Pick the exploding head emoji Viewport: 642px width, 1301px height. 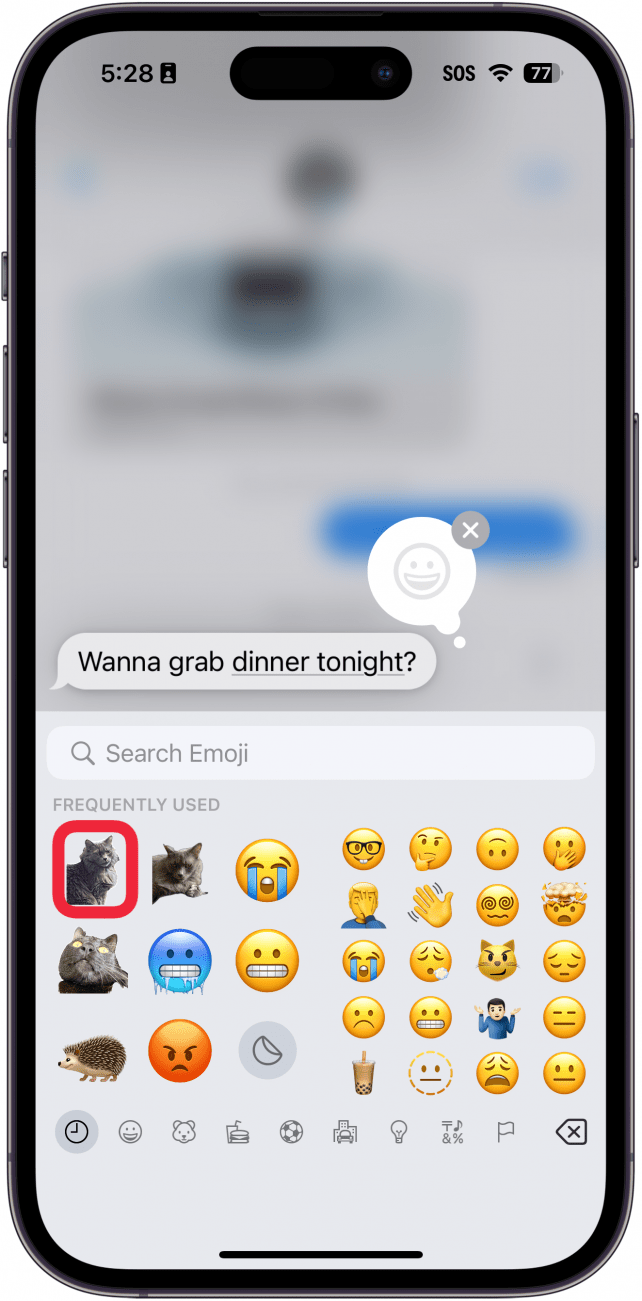[563, 905]
